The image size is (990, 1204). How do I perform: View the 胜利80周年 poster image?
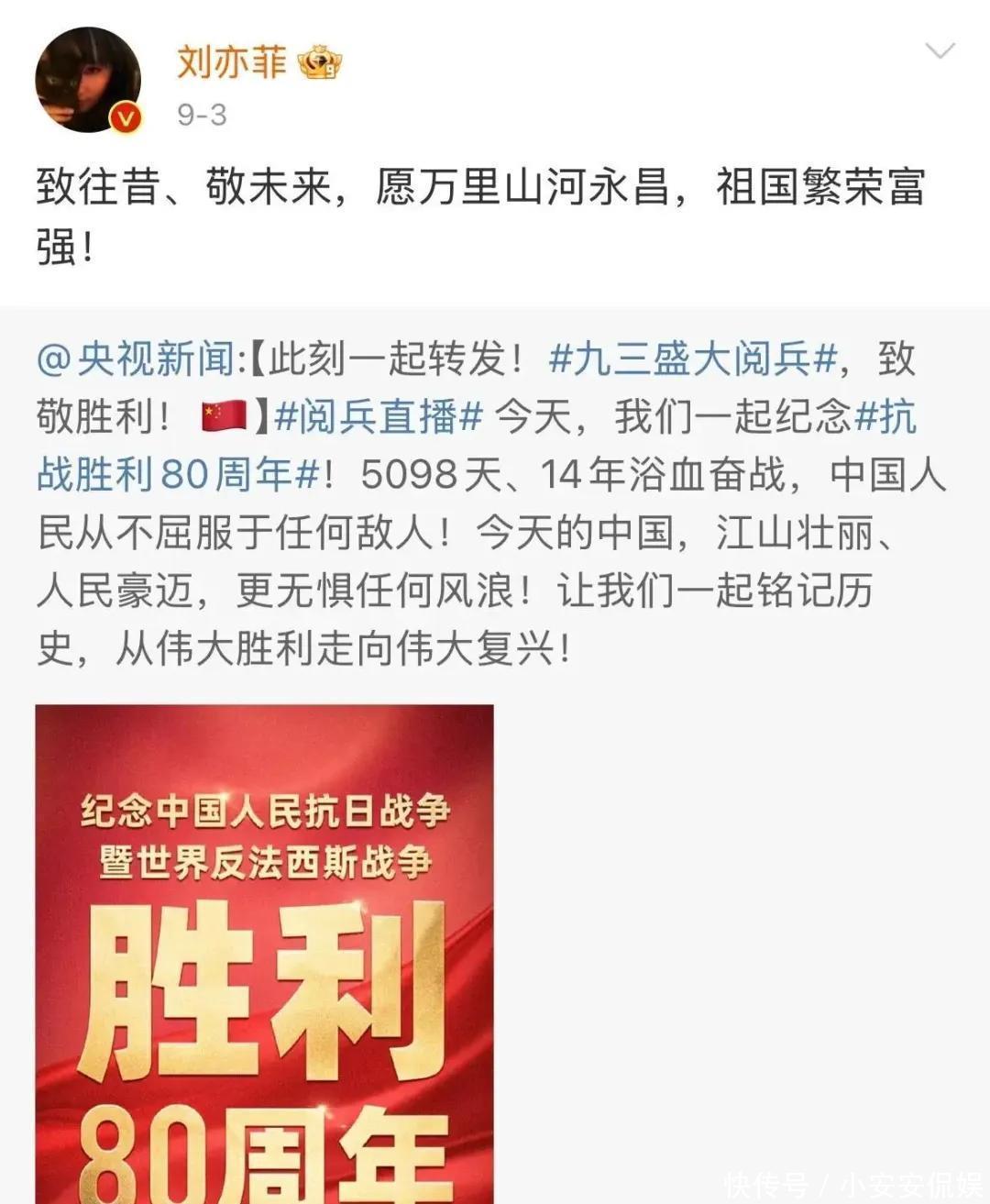tap(264, 954)
